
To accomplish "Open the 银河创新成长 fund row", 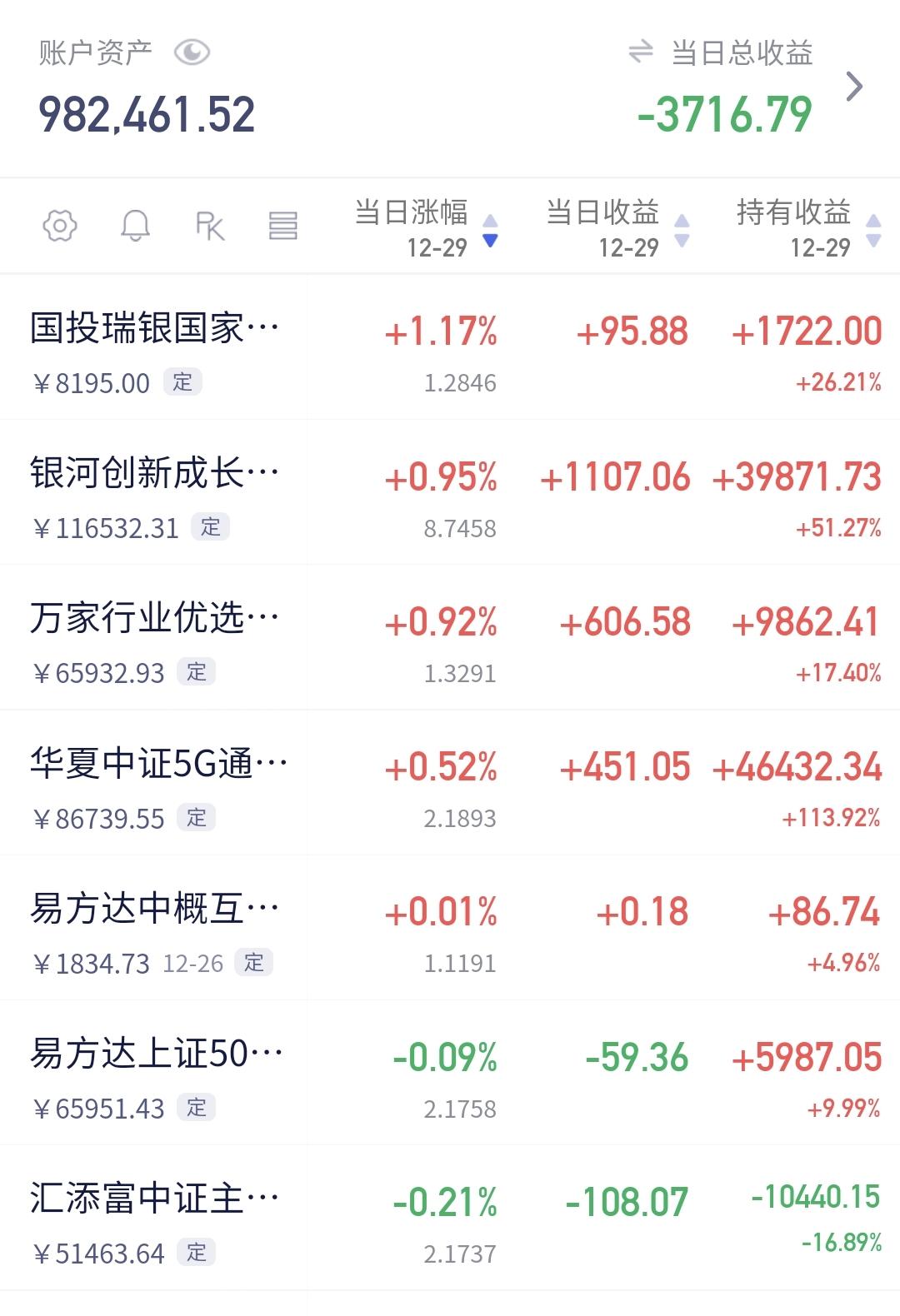I will [x=450, y=492].
